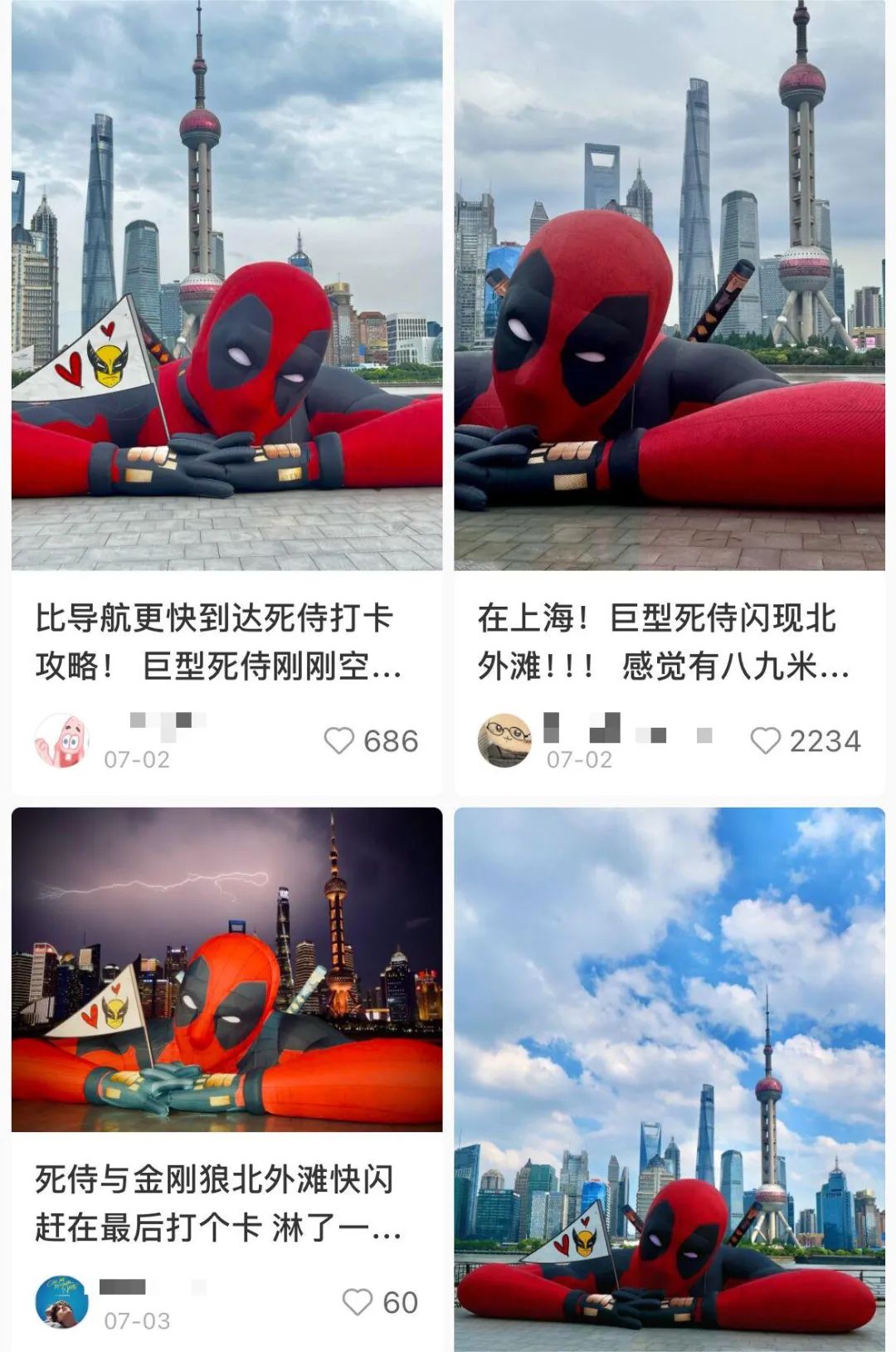Like the post with 60 likes
Screen dimensions: 896x1352
coord(358,1301)
